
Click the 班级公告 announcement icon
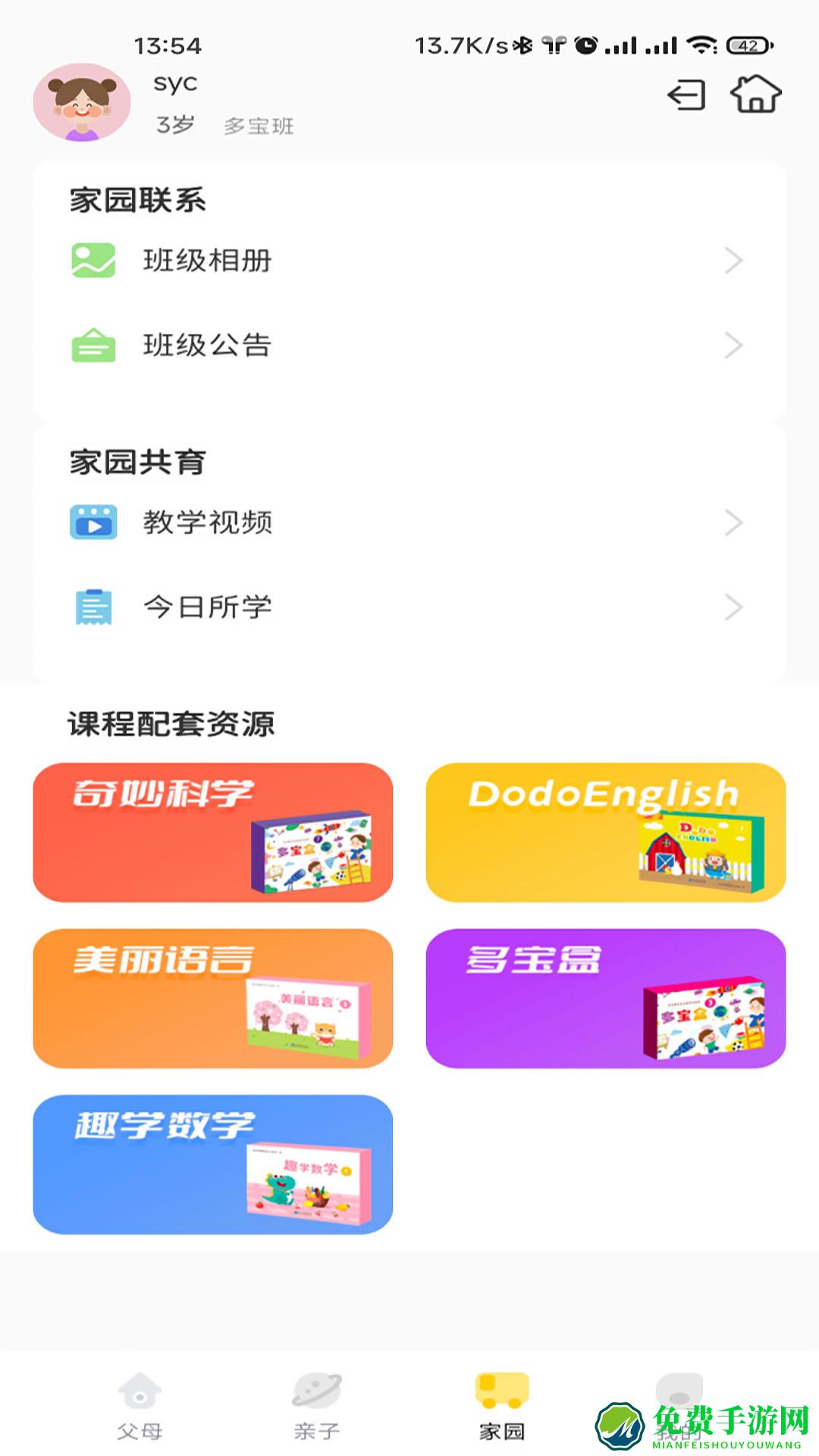[93, 346]
